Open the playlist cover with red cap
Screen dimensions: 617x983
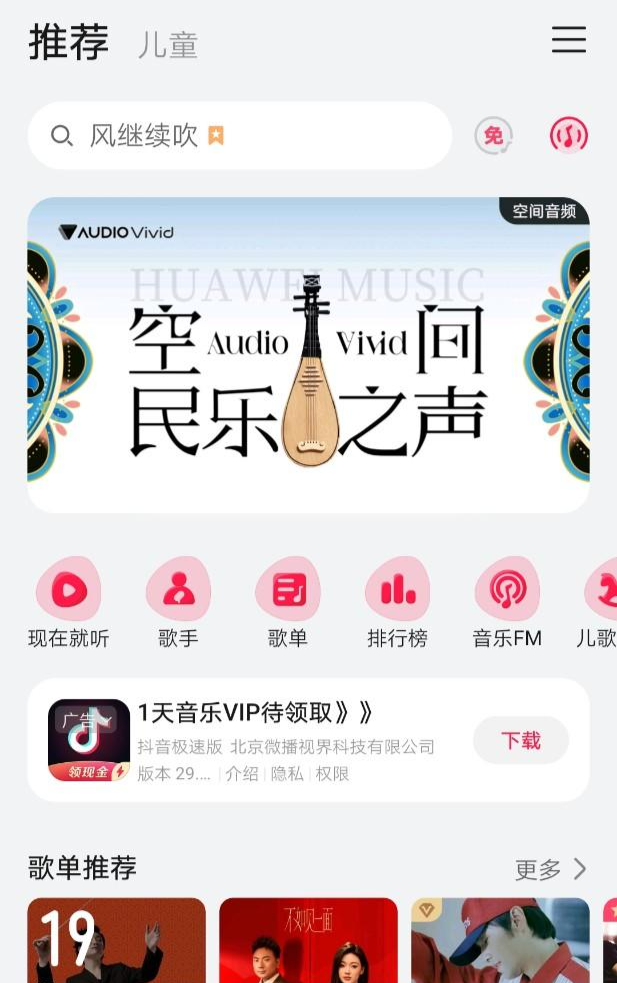(x=500, y=940)
